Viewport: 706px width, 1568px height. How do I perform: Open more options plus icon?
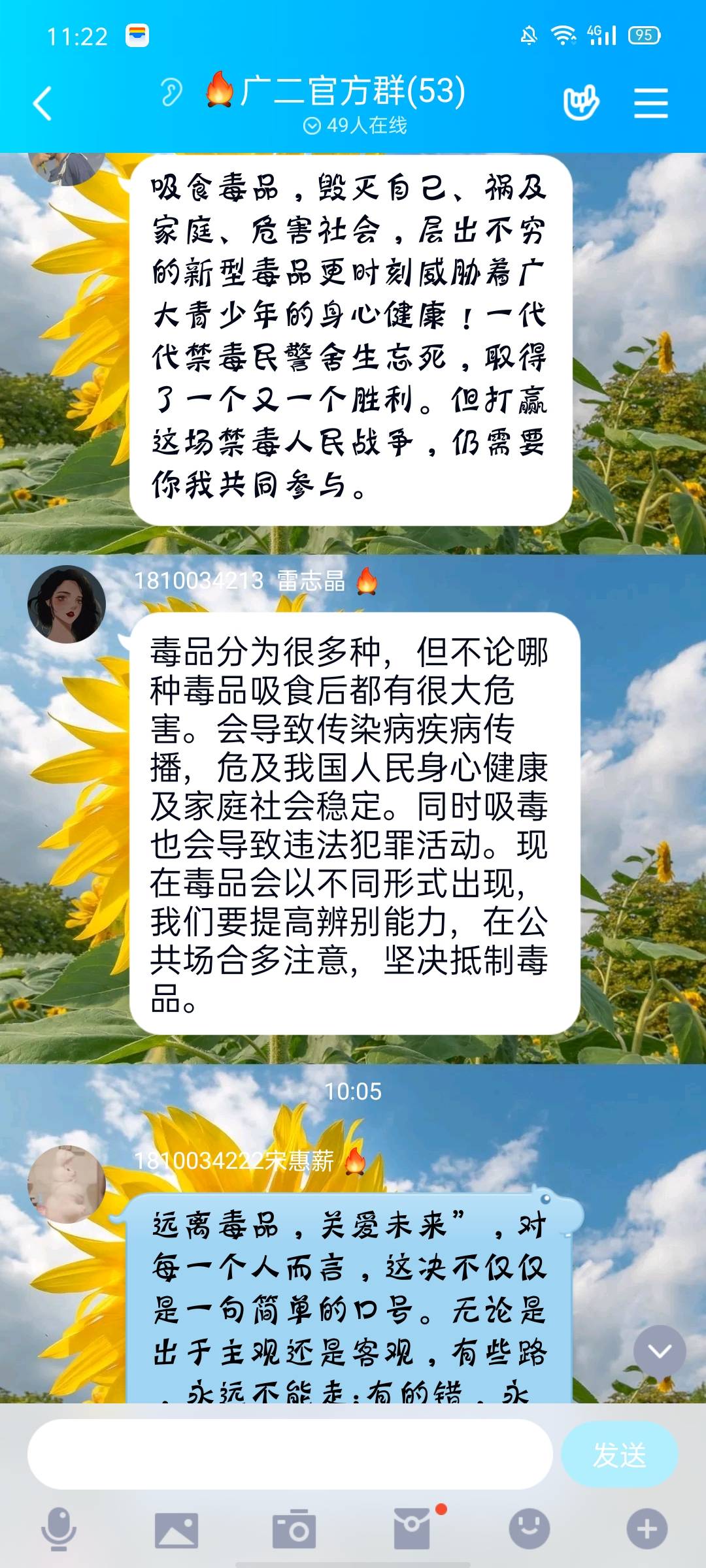647,1529
